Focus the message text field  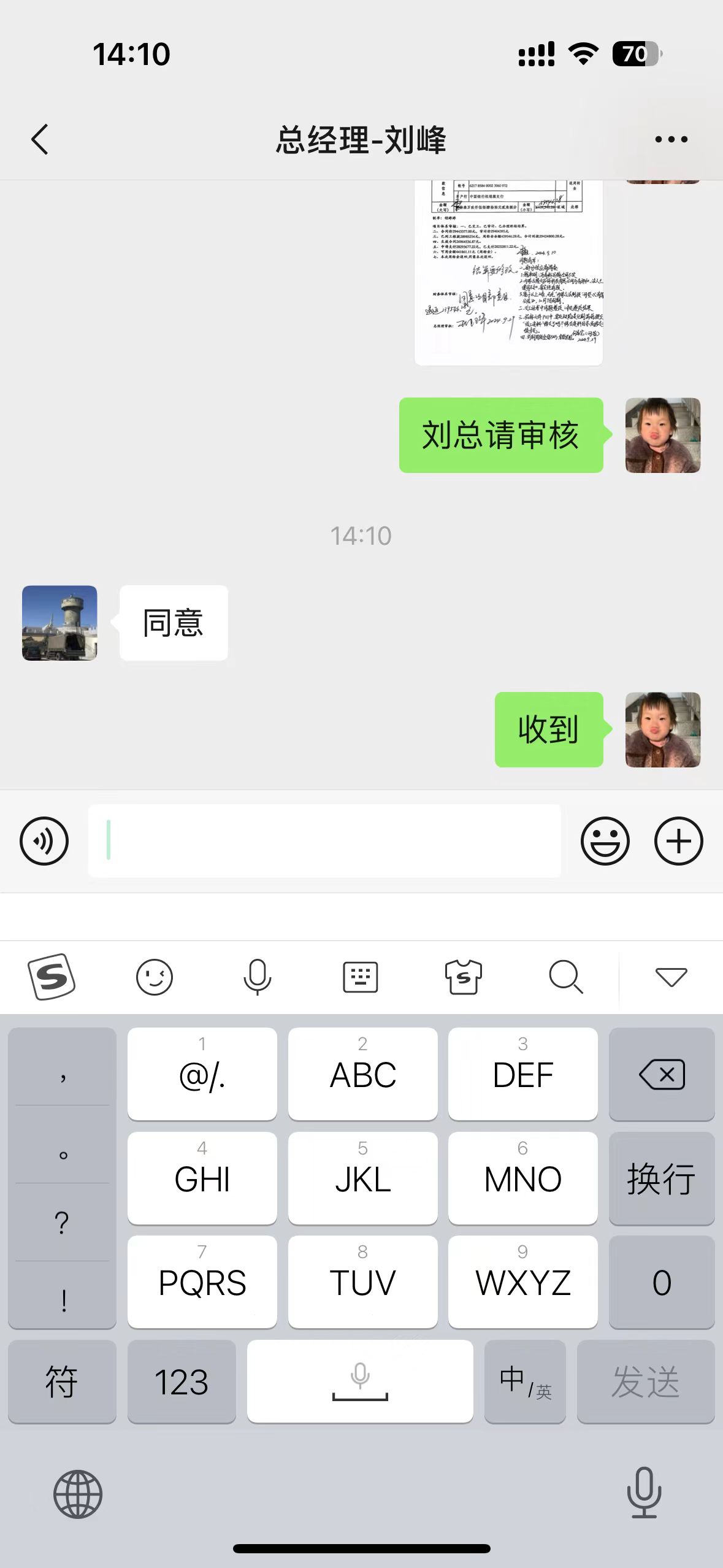pyautogui.click(x=324, y=840)
